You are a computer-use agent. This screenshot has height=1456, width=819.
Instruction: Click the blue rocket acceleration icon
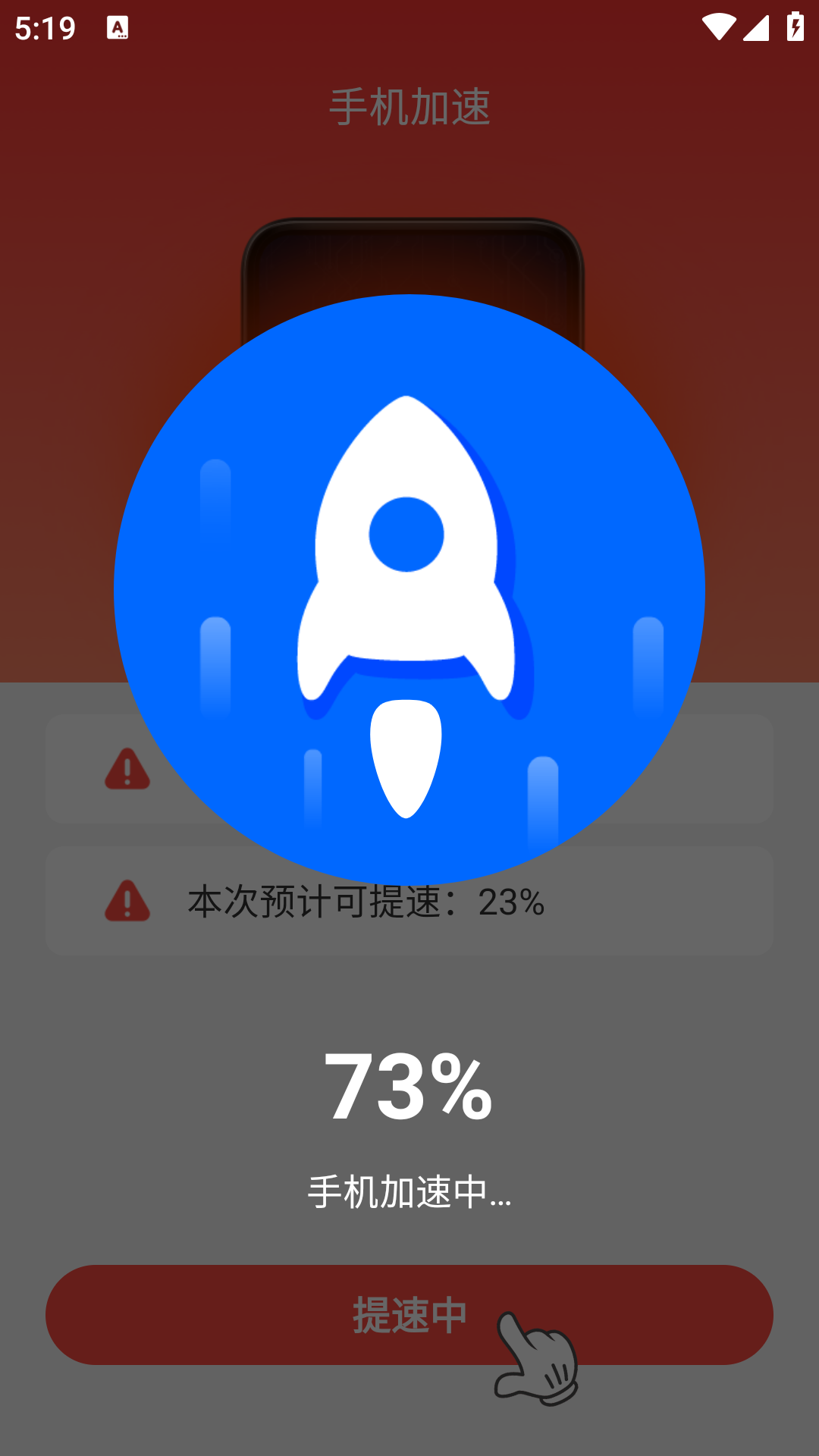pos(409,584)
